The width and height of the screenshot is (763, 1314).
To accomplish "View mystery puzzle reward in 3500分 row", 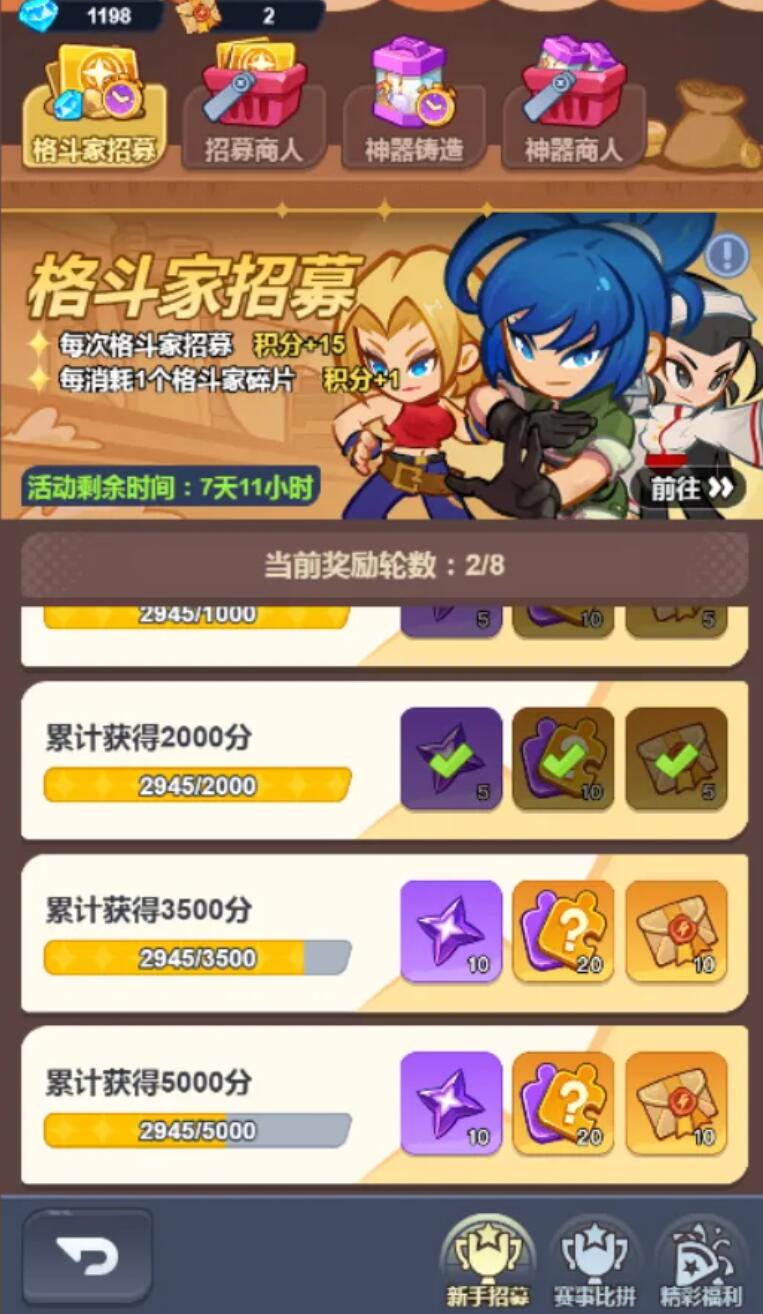I will pyautogui.click(x=563, y=931).
